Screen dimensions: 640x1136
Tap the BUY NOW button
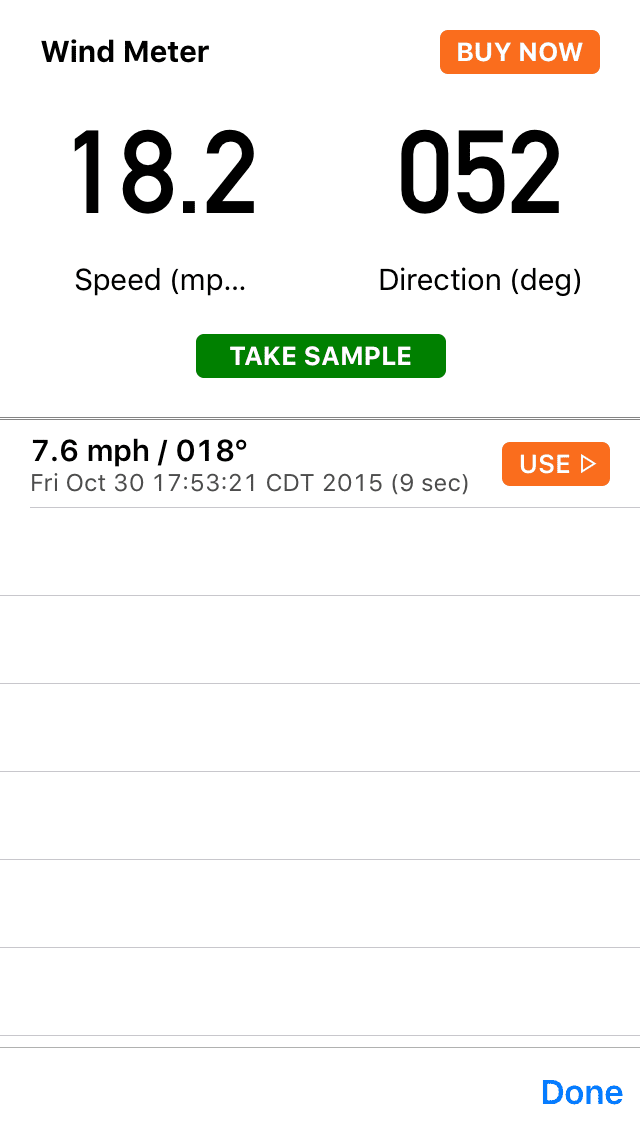pos(519,52)
